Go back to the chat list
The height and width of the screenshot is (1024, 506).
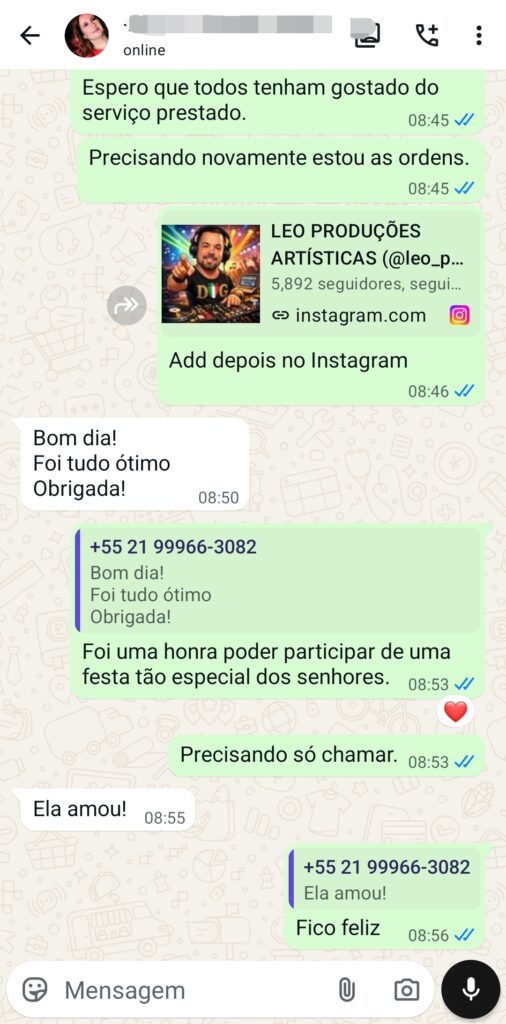[29, 35]
